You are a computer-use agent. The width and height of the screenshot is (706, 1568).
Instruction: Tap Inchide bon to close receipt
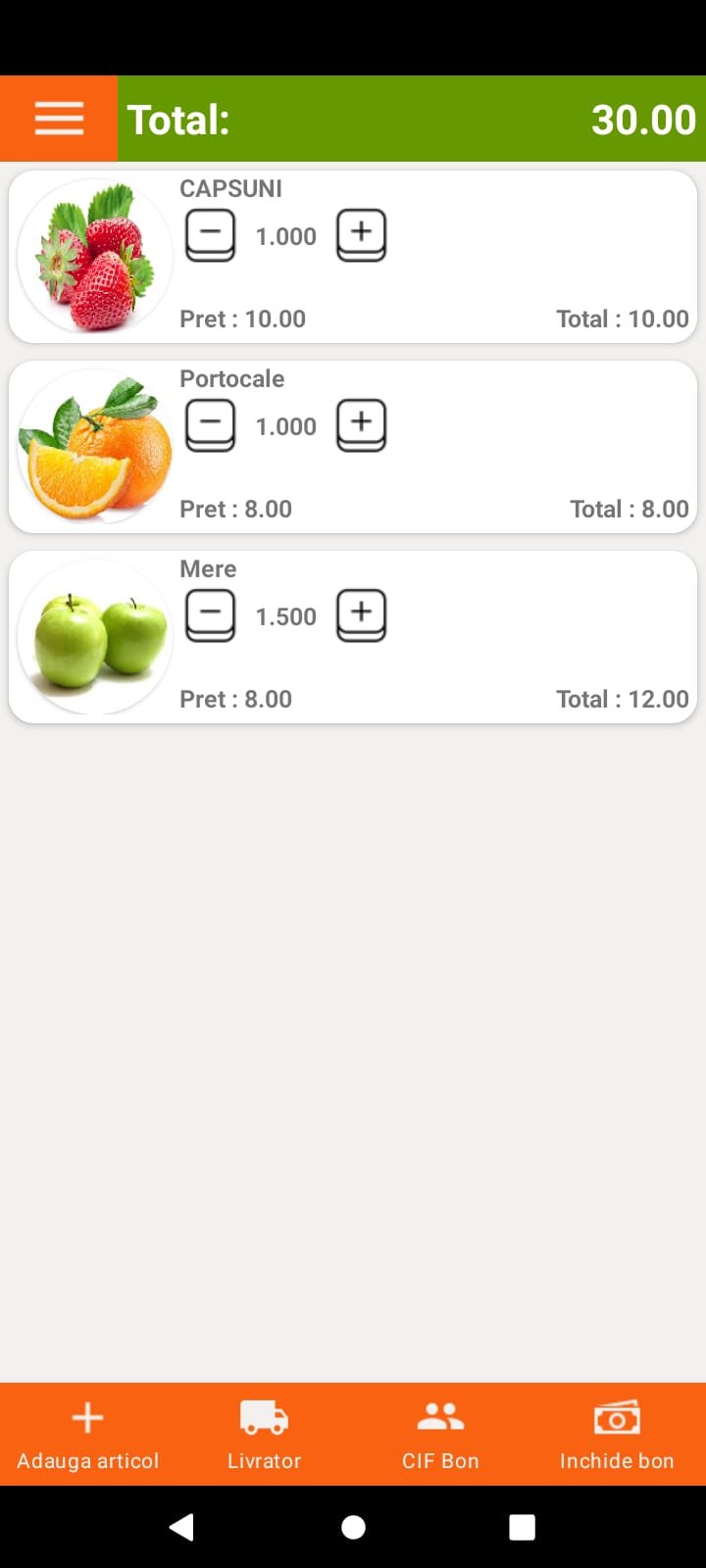[617, 1435]
